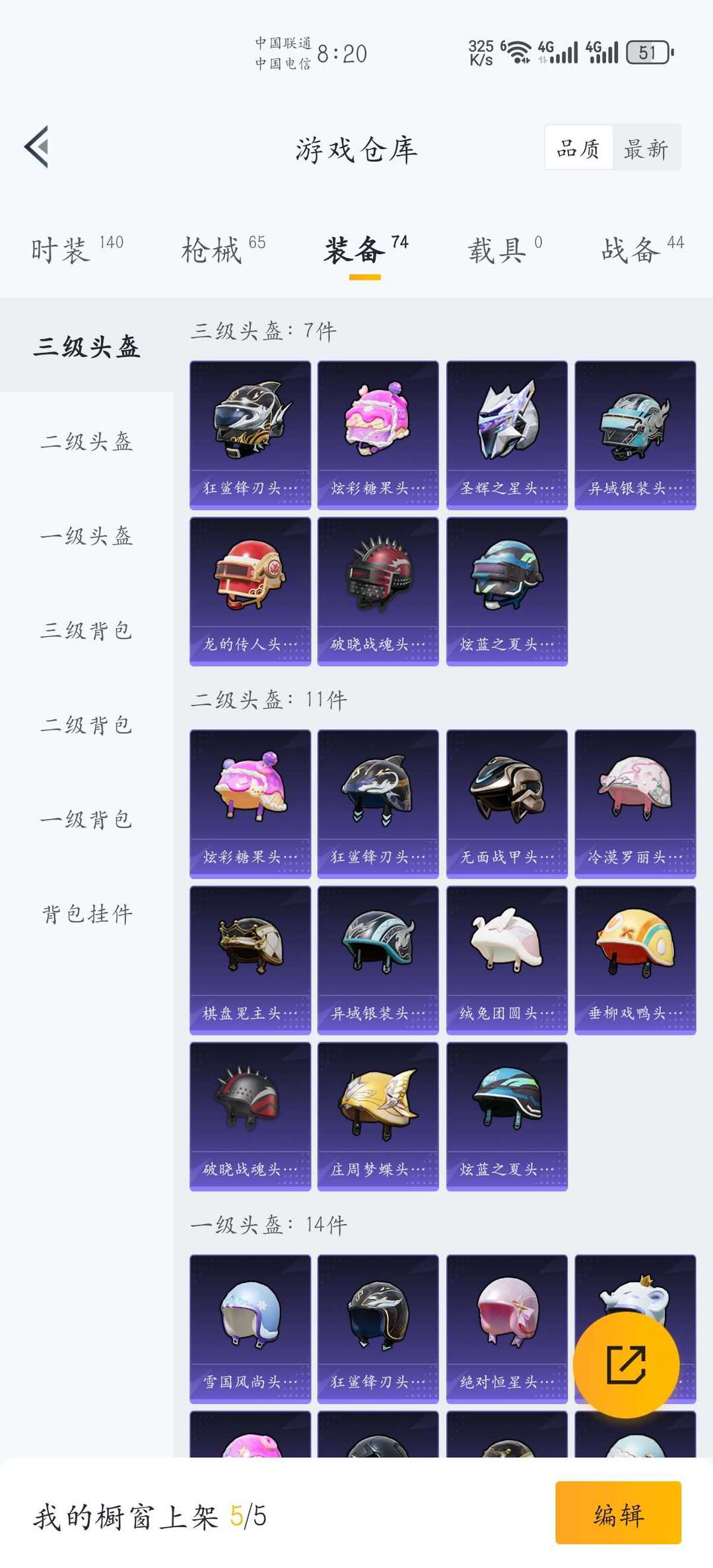This screenshot has height=1568, width=713.
Task: Open the 一级背包 category
Action: (86, 819)
